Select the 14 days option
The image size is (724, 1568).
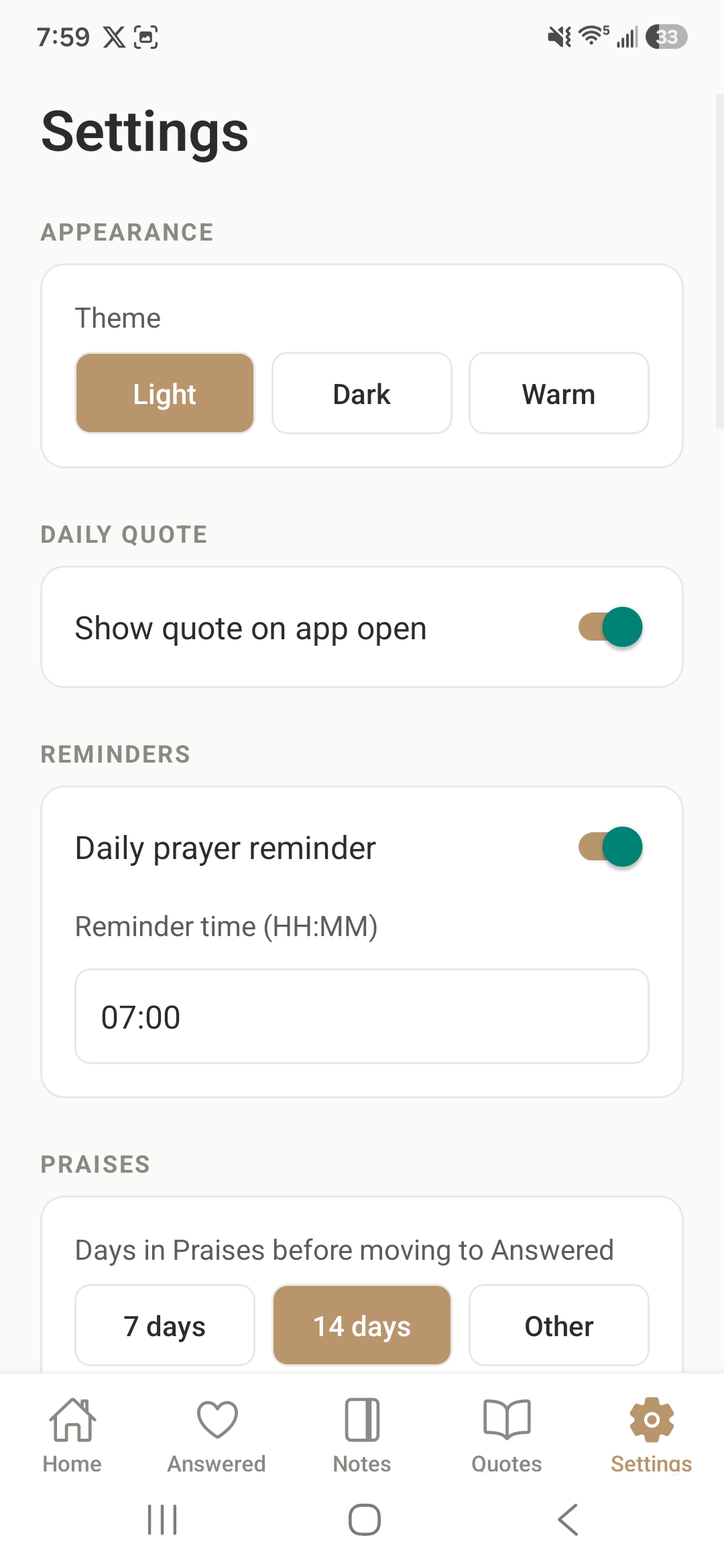coord(362,1325)
